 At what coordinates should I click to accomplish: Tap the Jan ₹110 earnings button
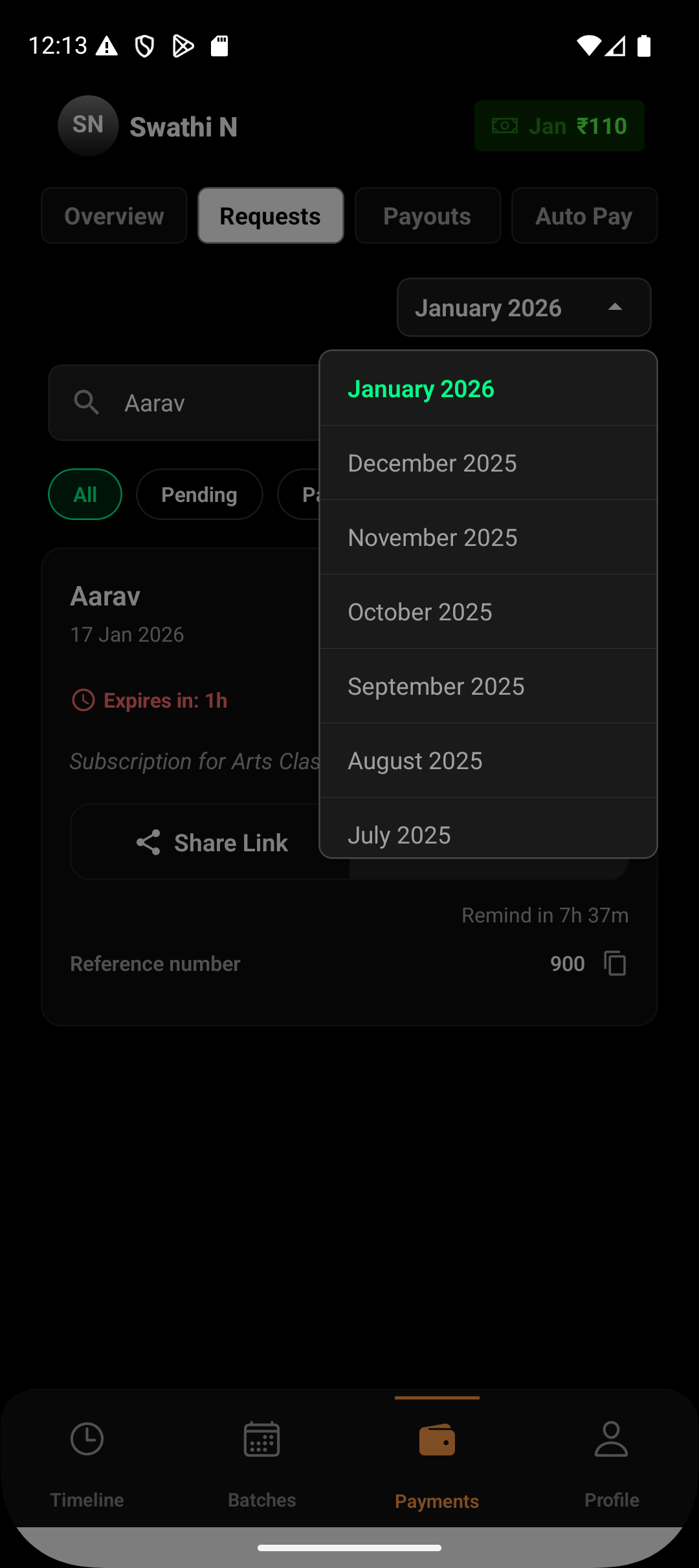[559, 125]
